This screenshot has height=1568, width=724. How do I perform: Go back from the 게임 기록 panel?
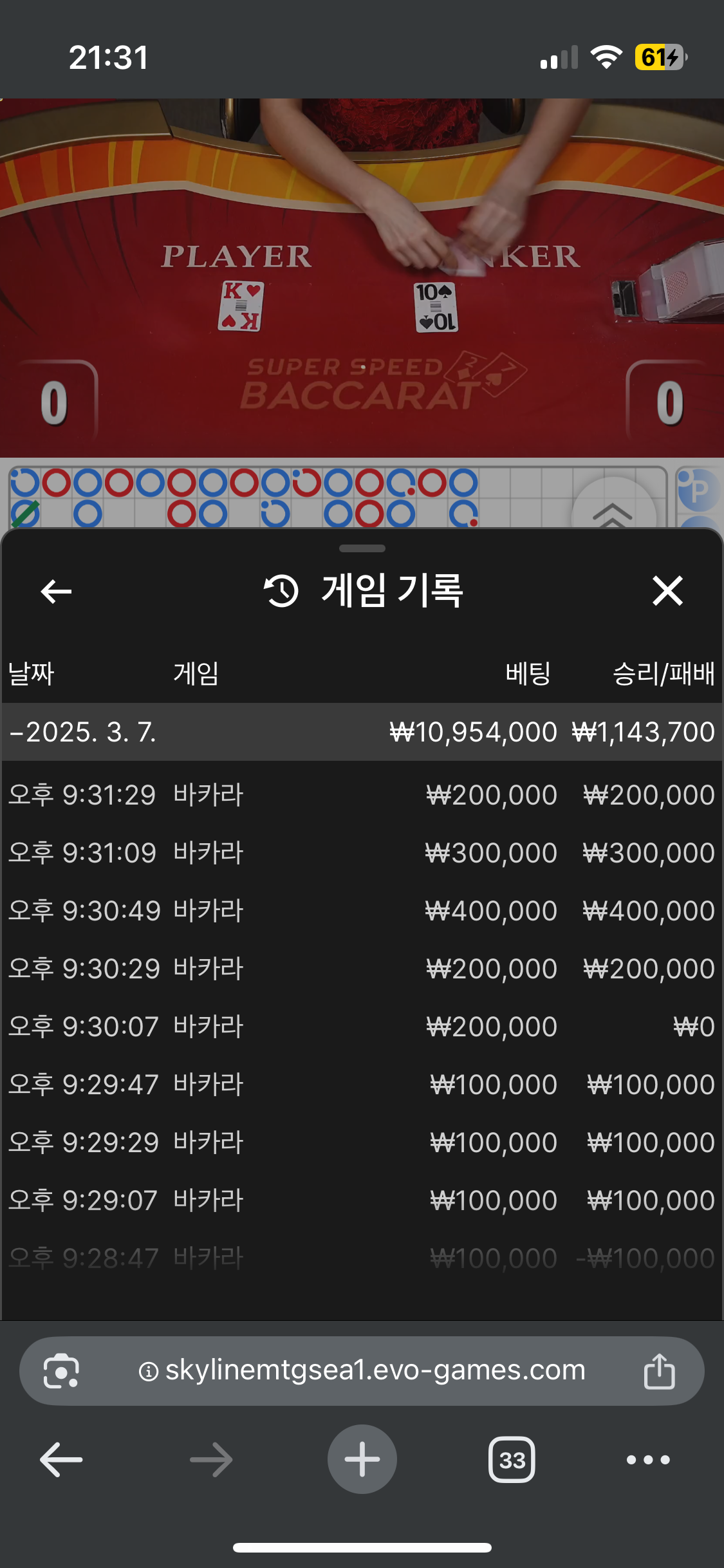(56, 591)
